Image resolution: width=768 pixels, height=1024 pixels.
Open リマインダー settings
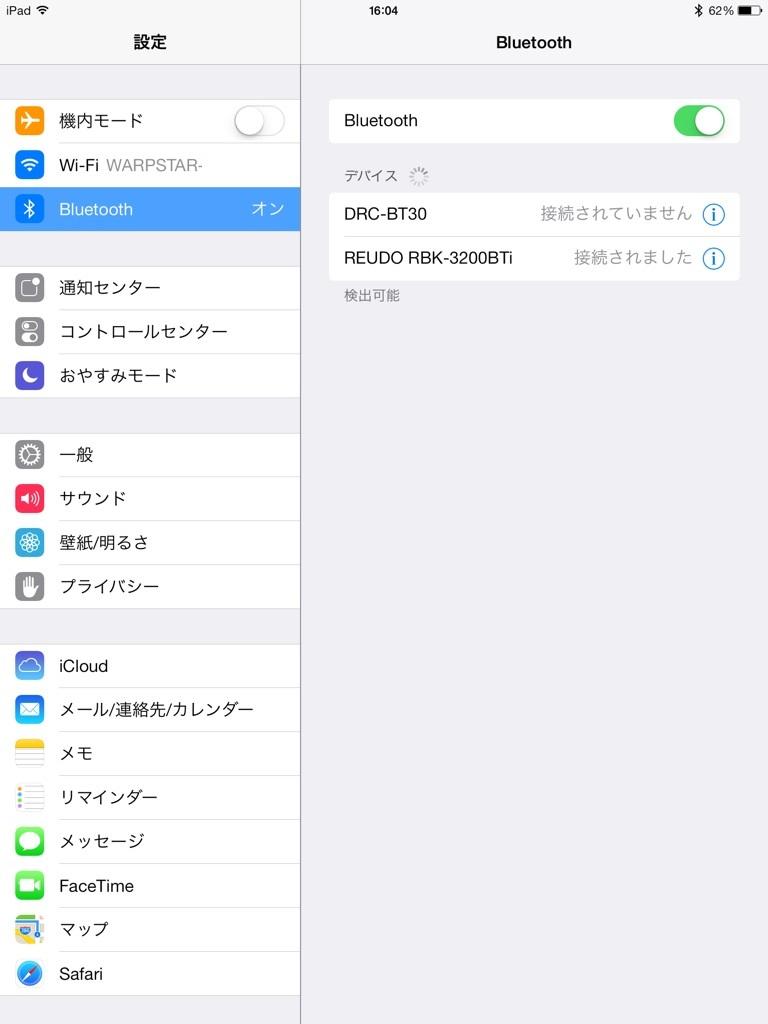click(x=150, y=797)
